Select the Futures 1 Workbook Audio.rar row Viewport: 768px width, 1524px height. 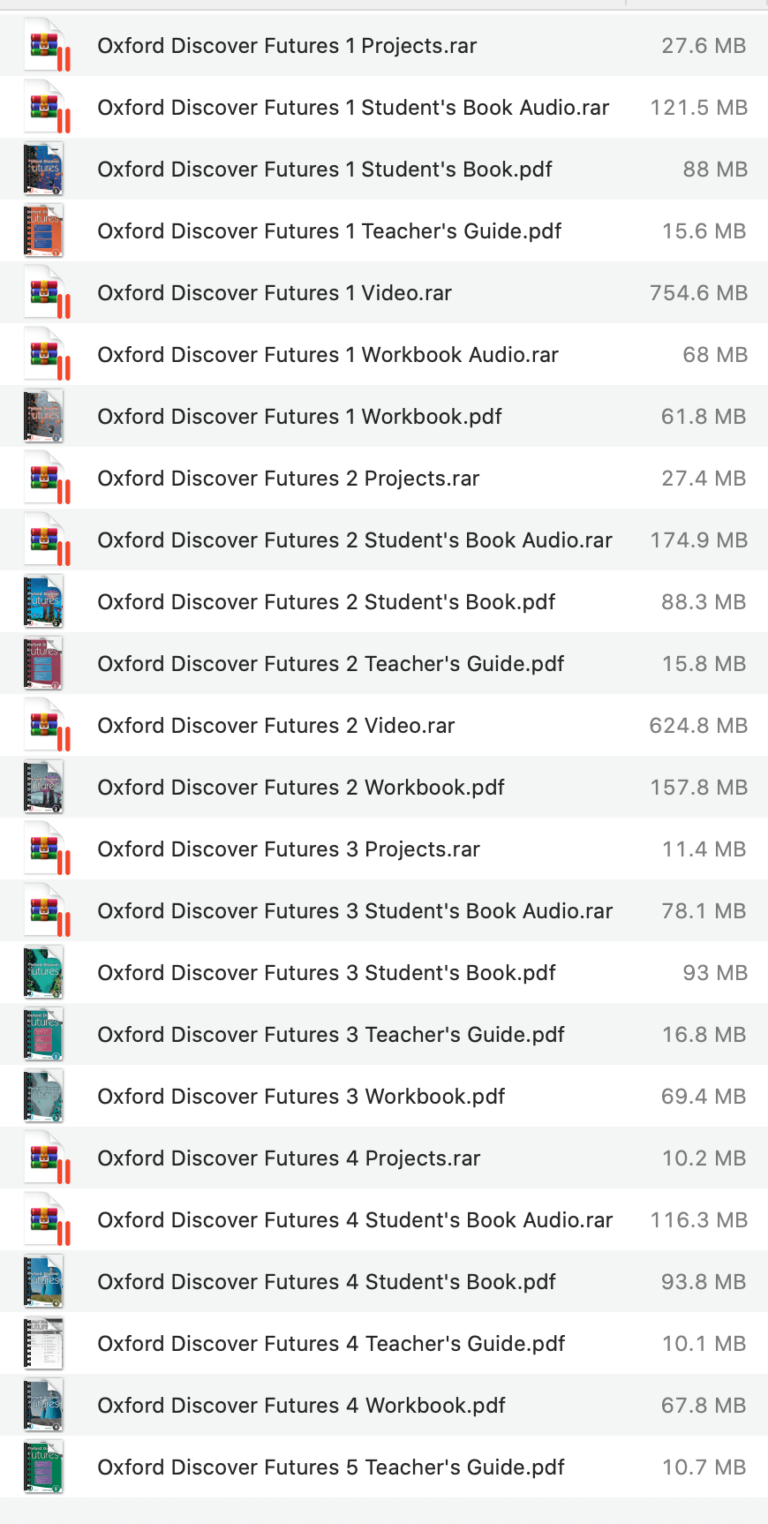tap(328, 354)
